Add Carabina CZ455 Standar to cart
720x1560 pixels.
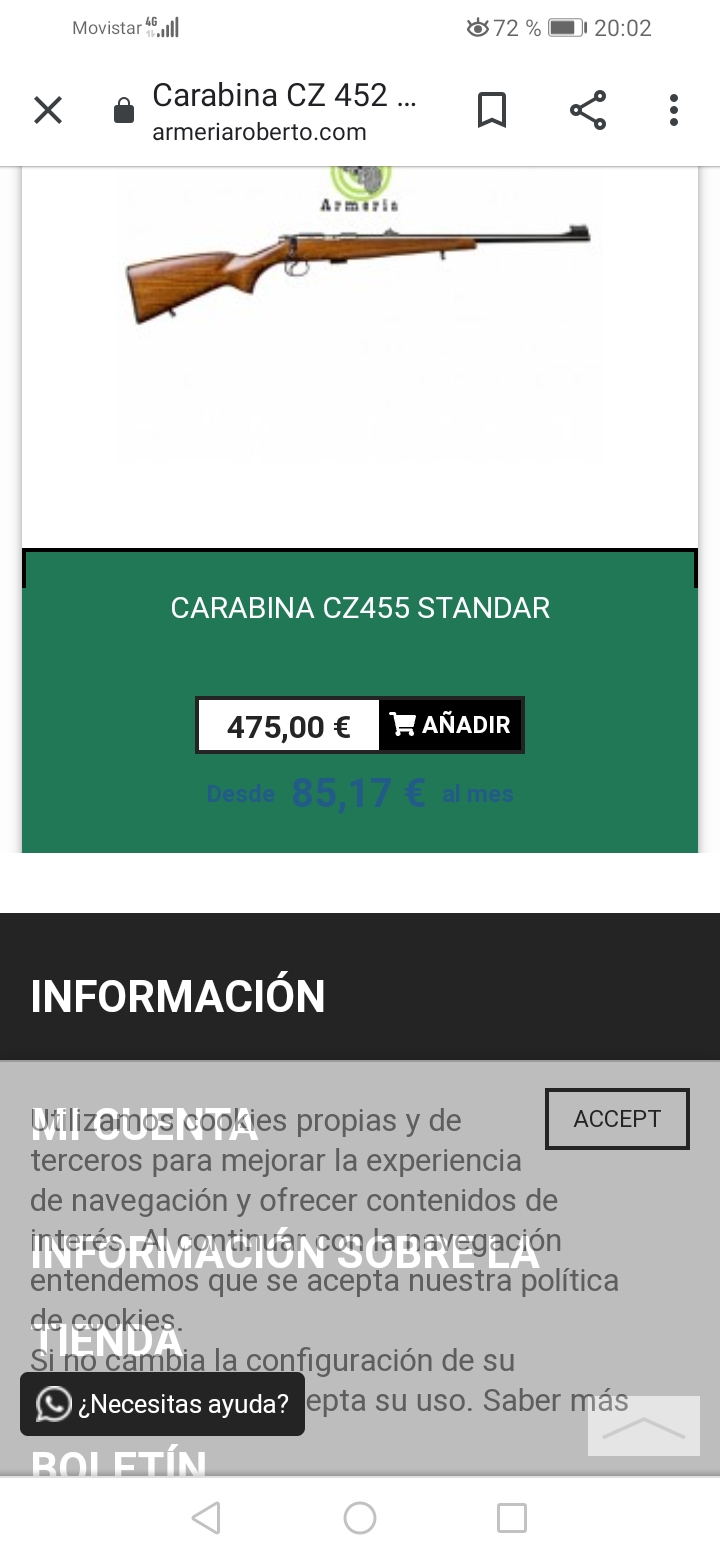pos(451,725)
